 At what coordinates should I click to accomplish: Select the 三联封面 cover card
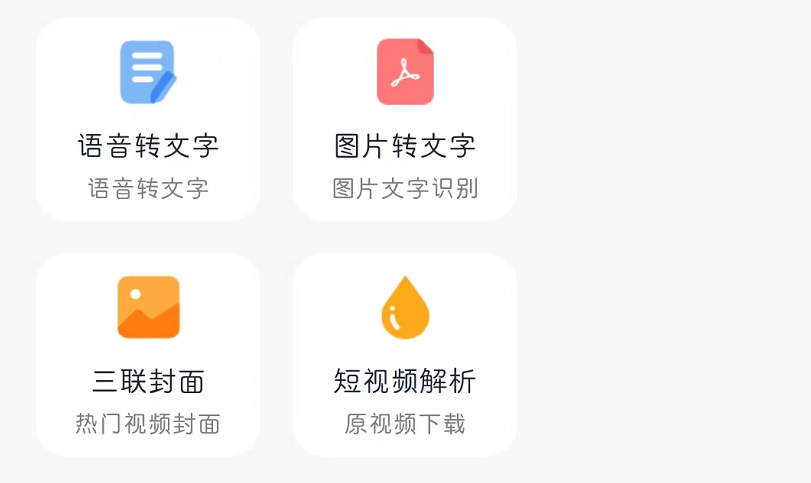(x=148, y=355)
